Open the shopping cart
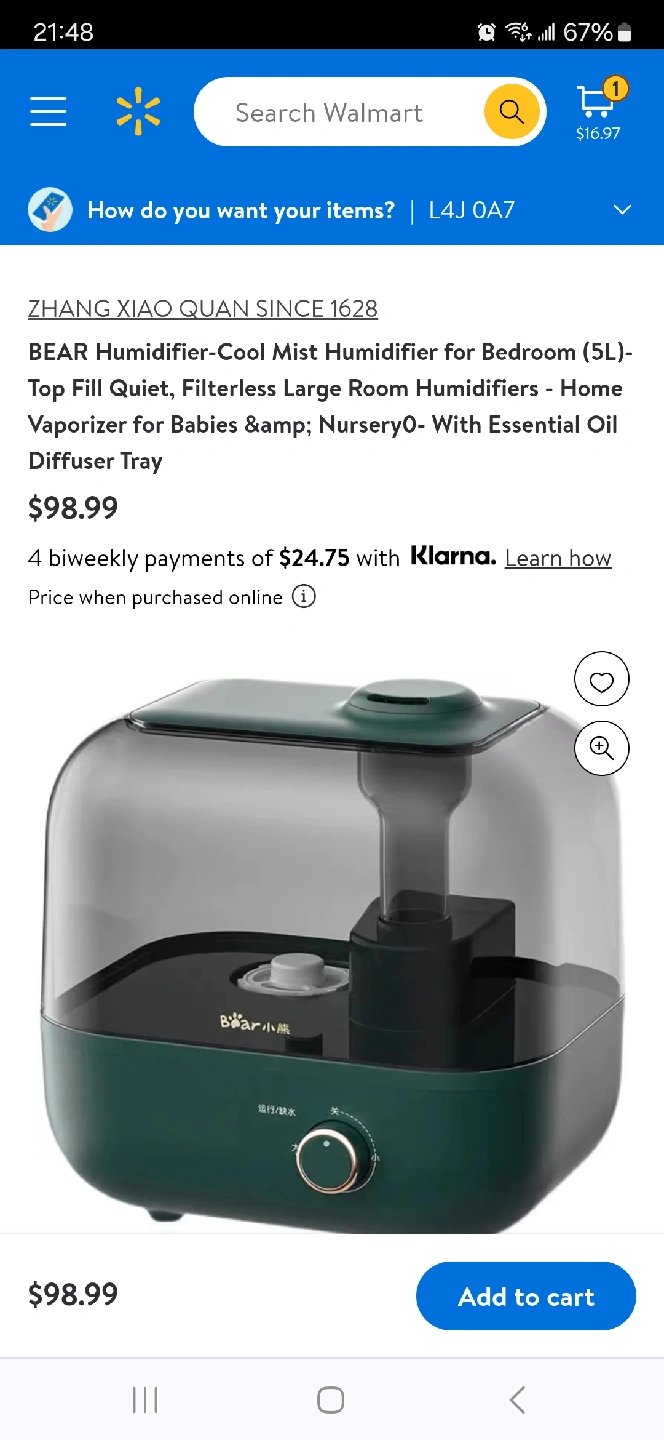Screen dimensions: 664x1440 599,111
